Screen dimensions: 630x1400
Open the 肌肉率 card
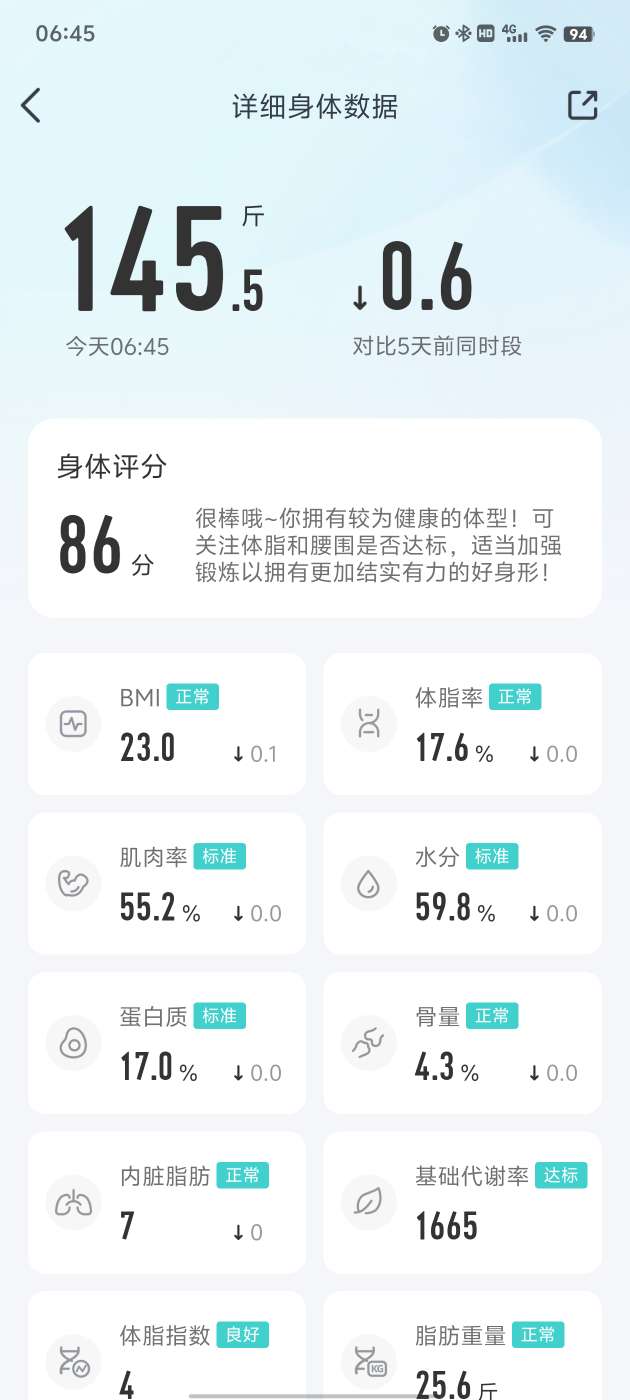point(166,883)
